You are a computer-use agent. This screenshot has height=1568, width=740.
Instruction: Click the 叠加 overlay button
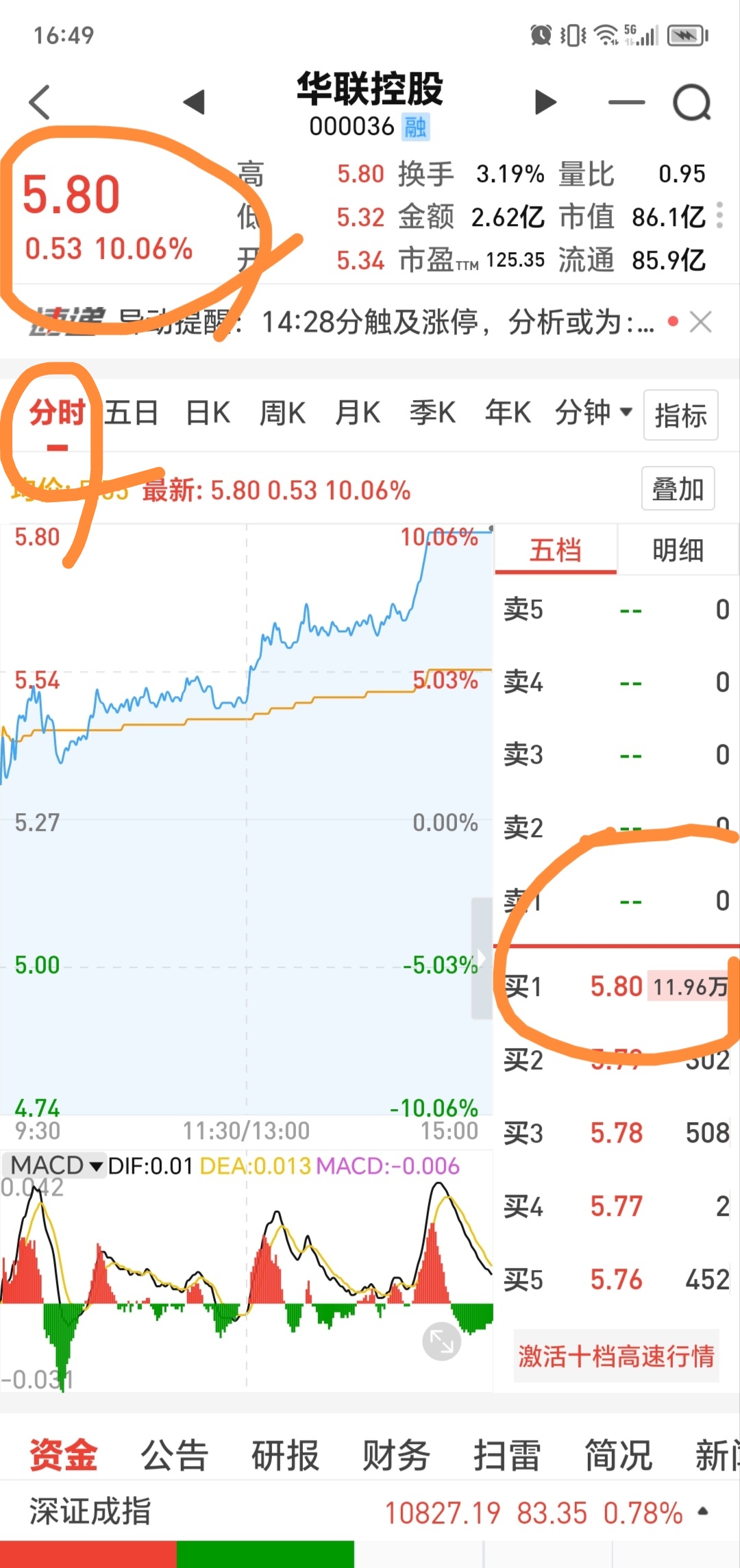[678, 488]
